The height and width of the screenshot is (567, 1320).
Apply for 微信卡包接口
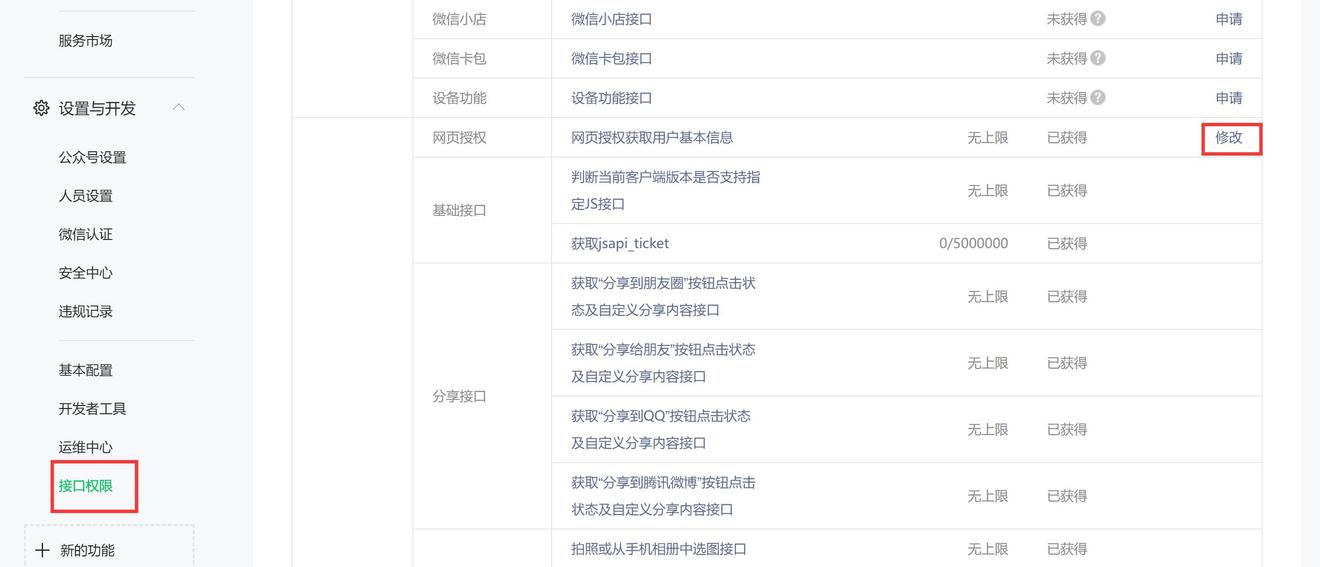point(1229,59)
